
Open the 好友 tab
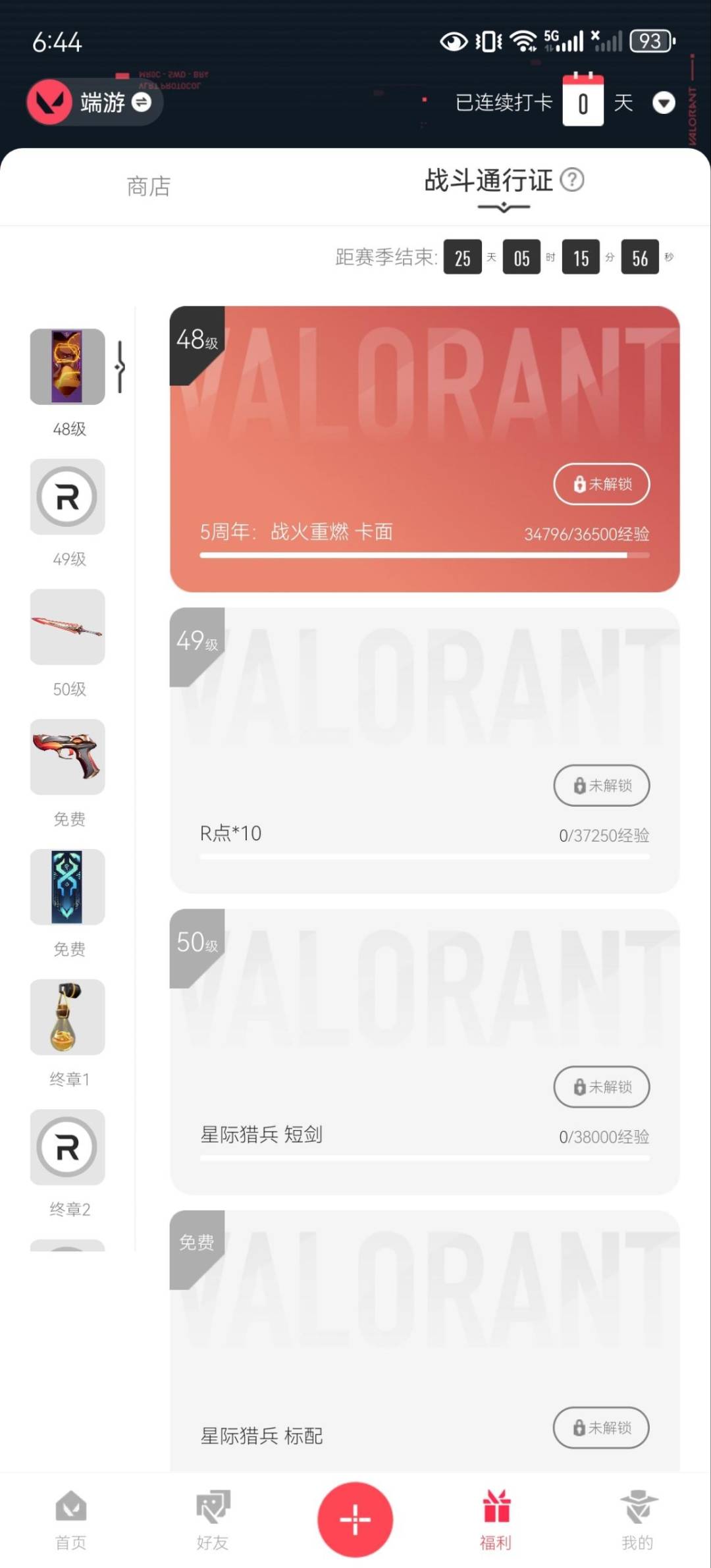[x=213, y=1519]
